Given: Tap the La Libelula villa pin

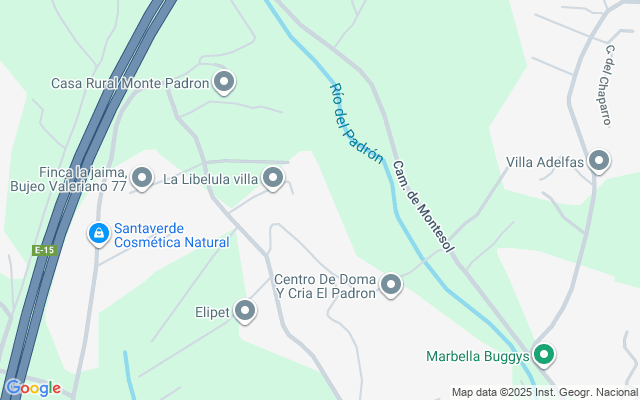Looking at the screenshot, I should [273, 178].
